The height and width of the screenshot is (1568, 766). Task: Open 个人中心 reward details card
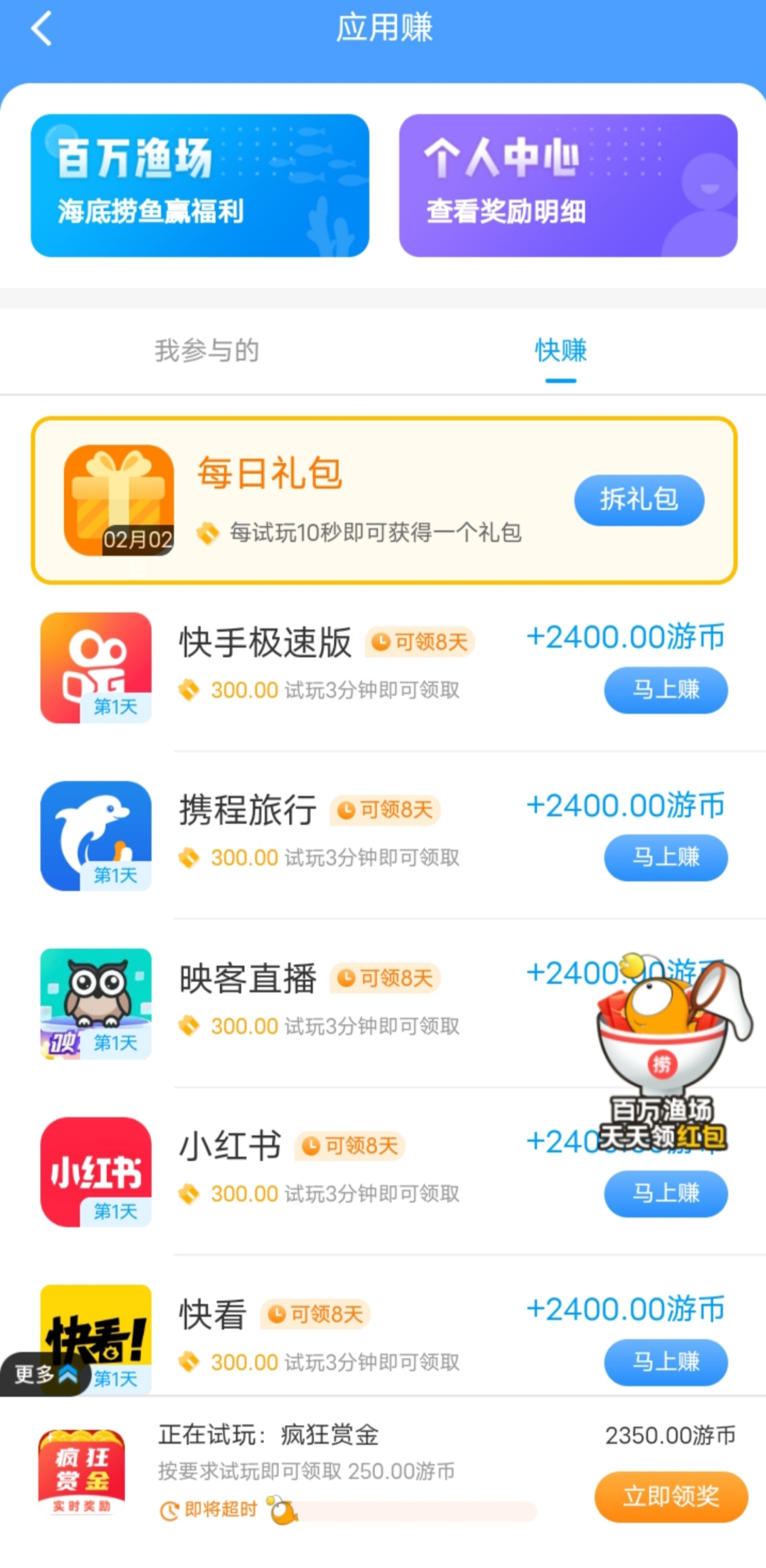pos(568,186)
